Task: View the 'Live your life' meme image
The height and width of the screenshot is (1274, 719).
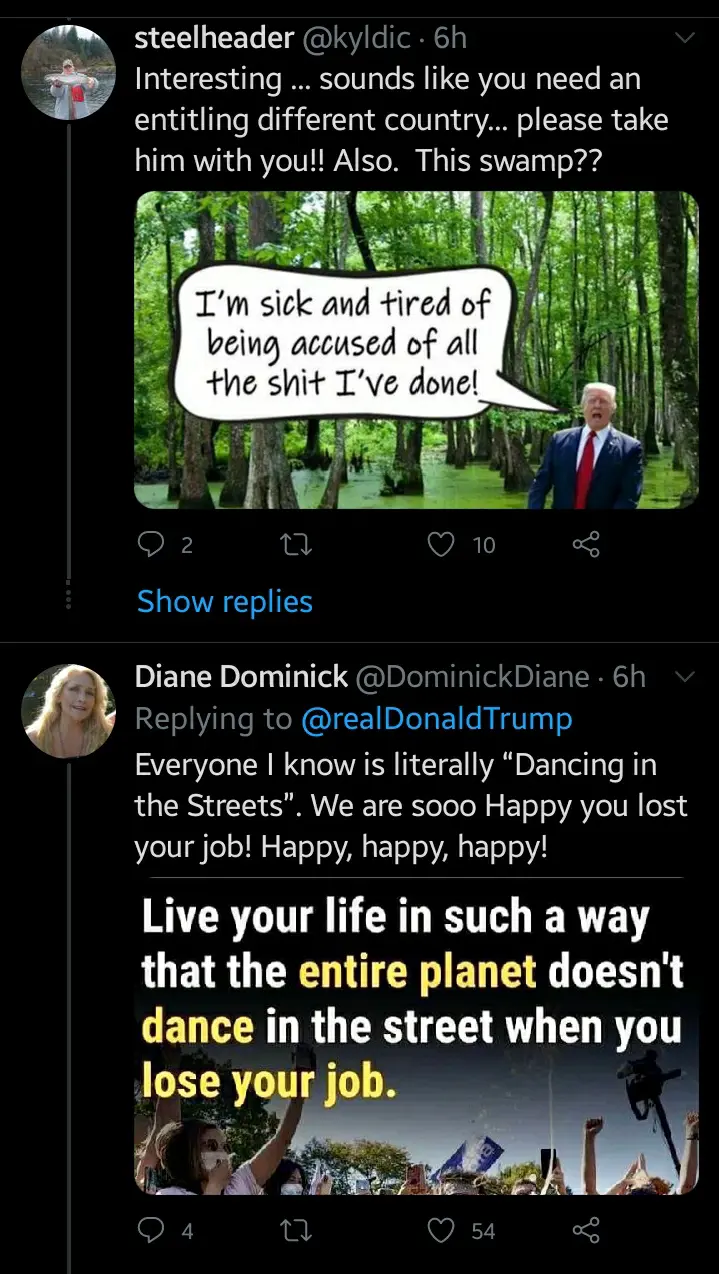Action: pos(416,1037)
